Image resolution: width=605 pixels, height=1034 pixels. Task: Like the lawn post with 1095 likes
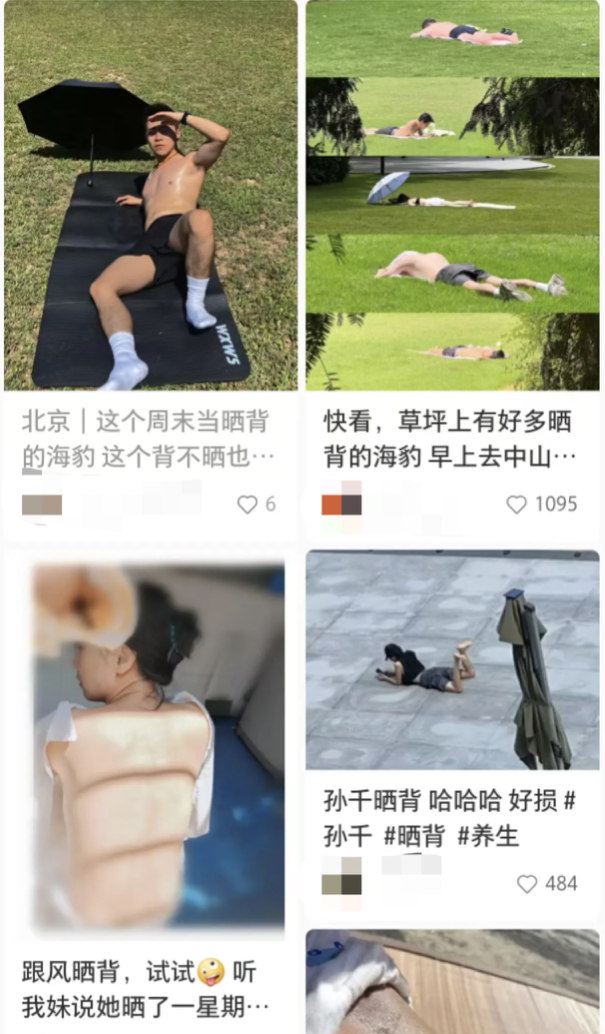(516, 505)
